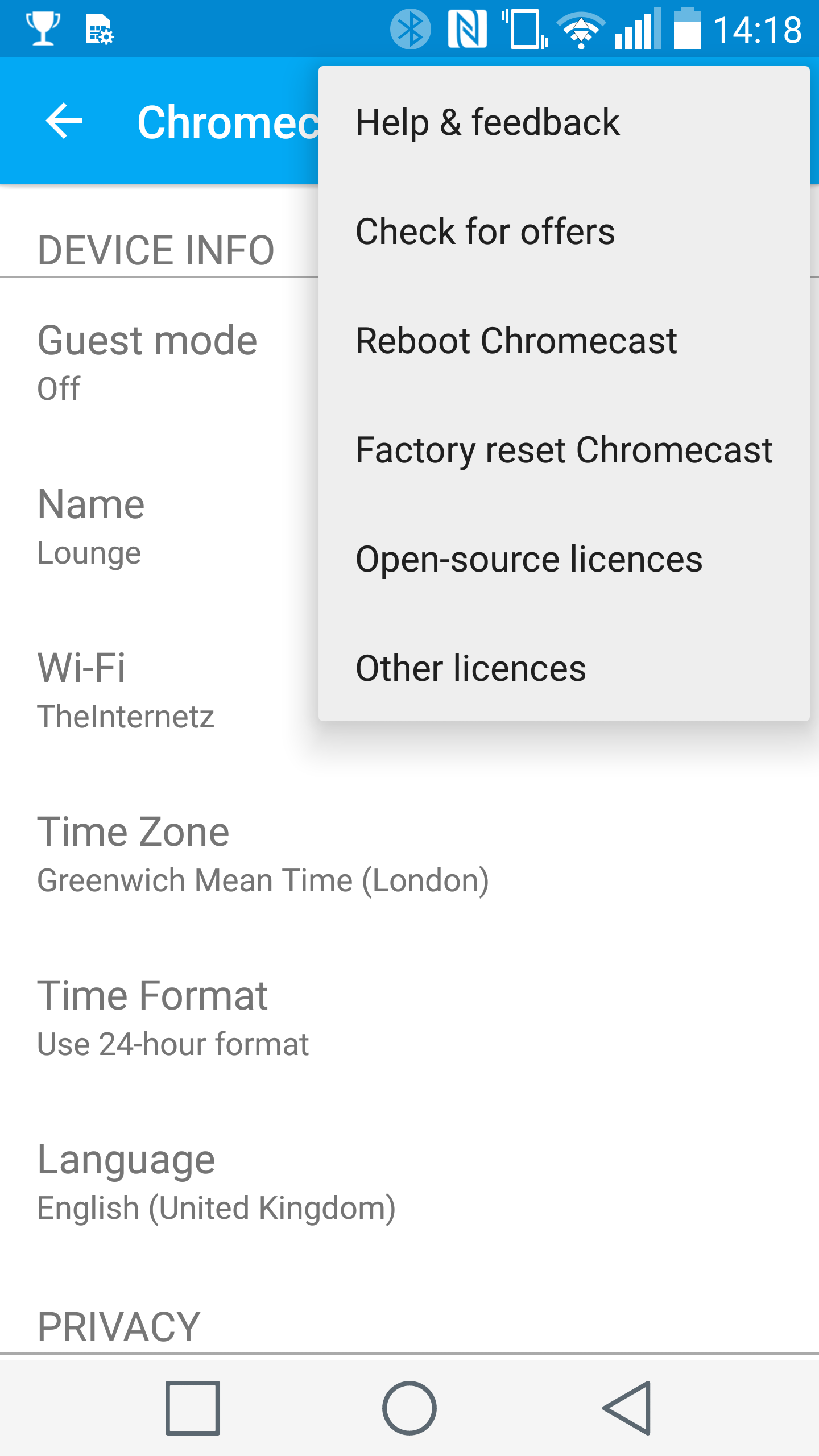The width and height of the screenshot is (819, 1456).
Task: Open the Wi-Fi setting TheInternetz
Action: click(159, 690)
